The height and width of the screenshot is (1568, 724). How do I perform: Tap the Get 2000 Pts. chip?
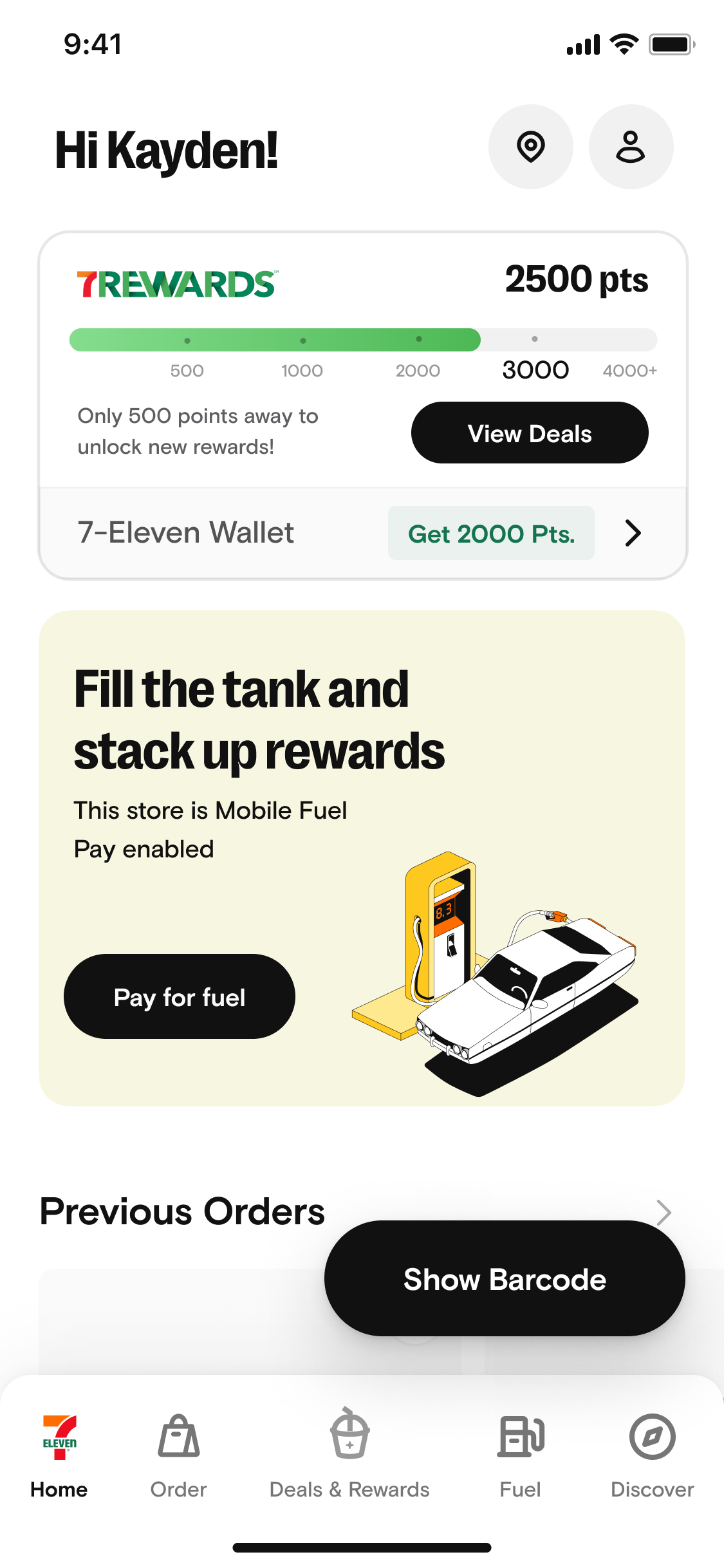(x=491, y=533)
